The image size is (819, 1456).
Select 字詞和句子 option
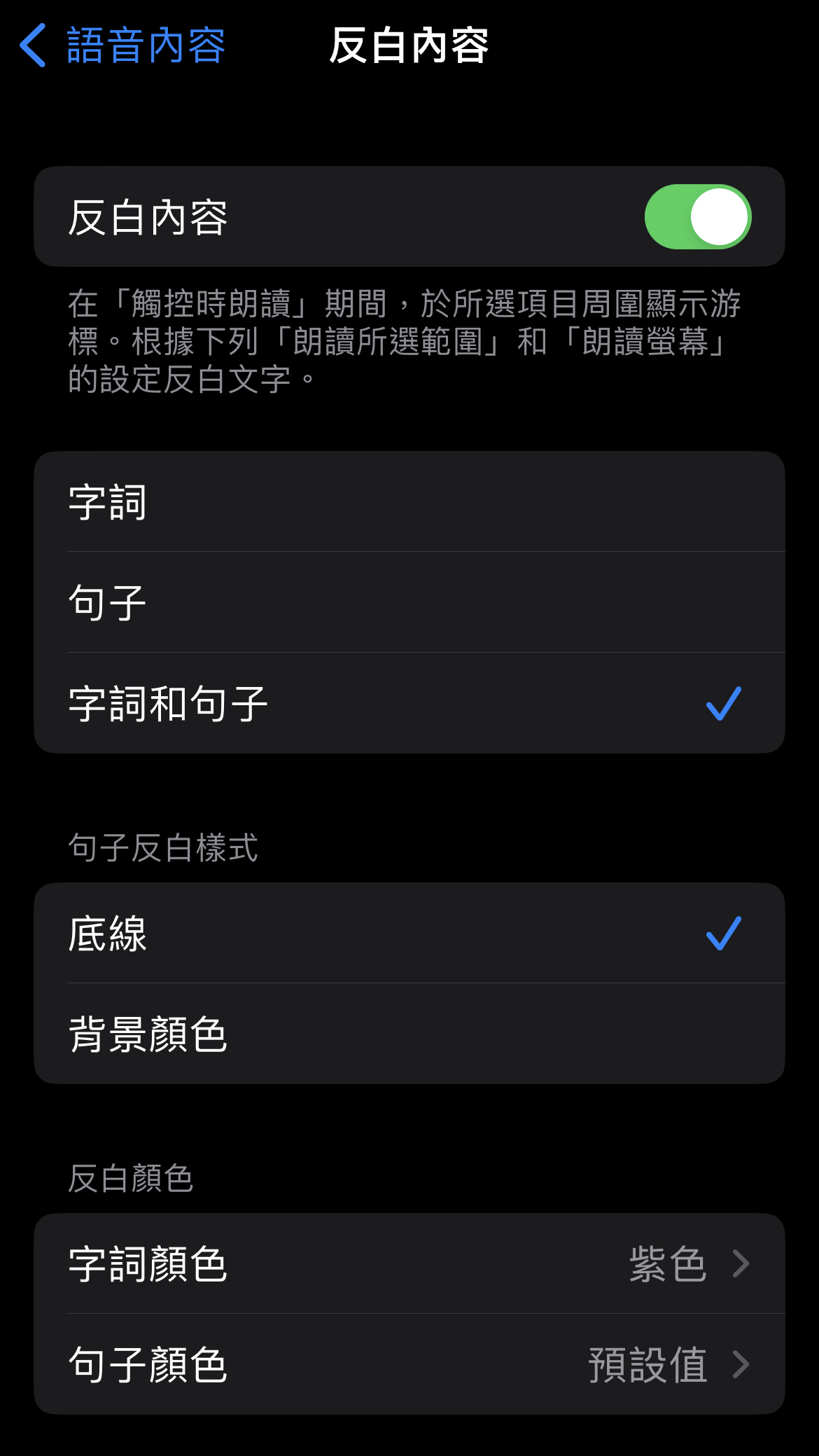point(409,704)
